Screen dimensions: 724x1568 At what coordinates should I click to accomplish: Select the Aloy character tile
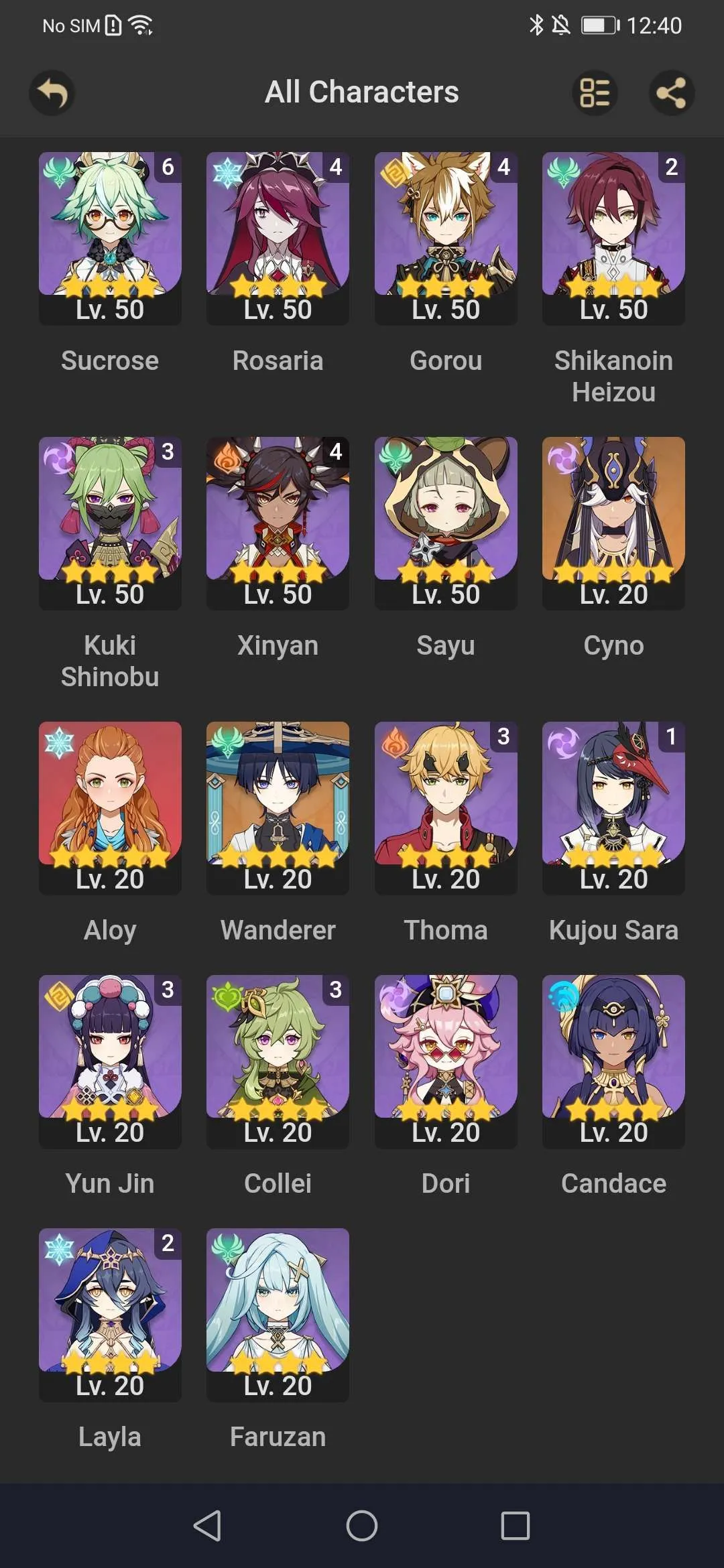(x=110, y=807)
